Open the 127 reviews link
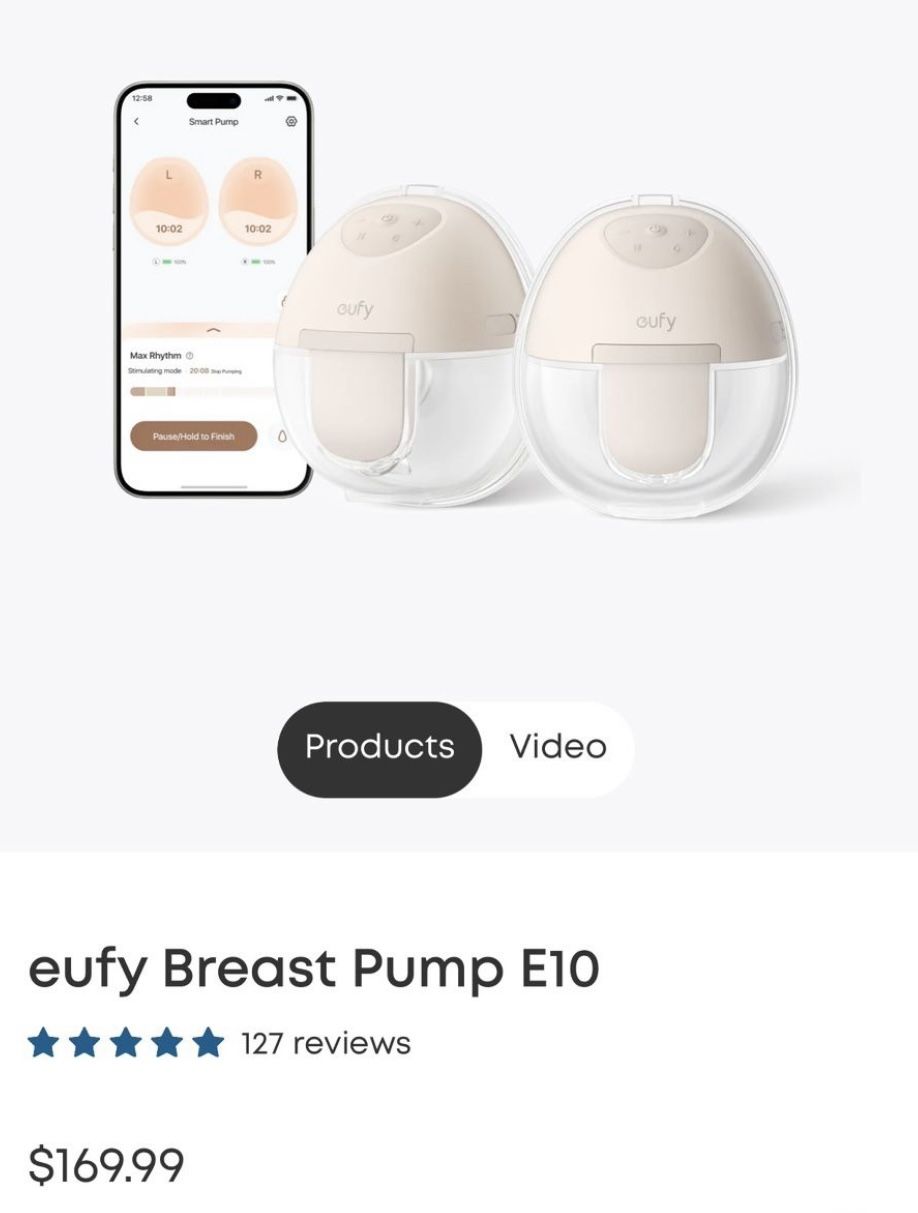 coord(325,1043)
